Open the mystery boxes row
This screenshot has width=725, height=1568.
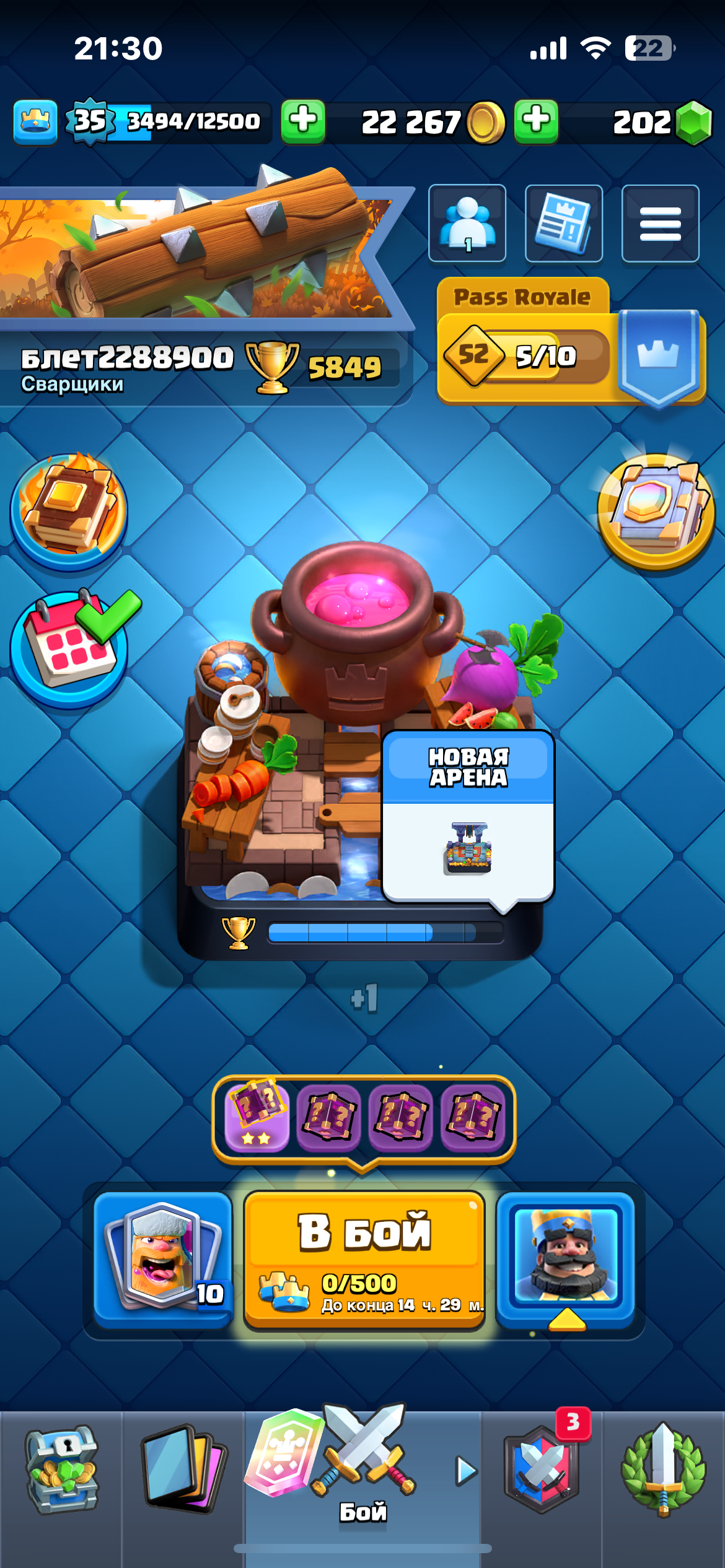[x=364, y=1118]
